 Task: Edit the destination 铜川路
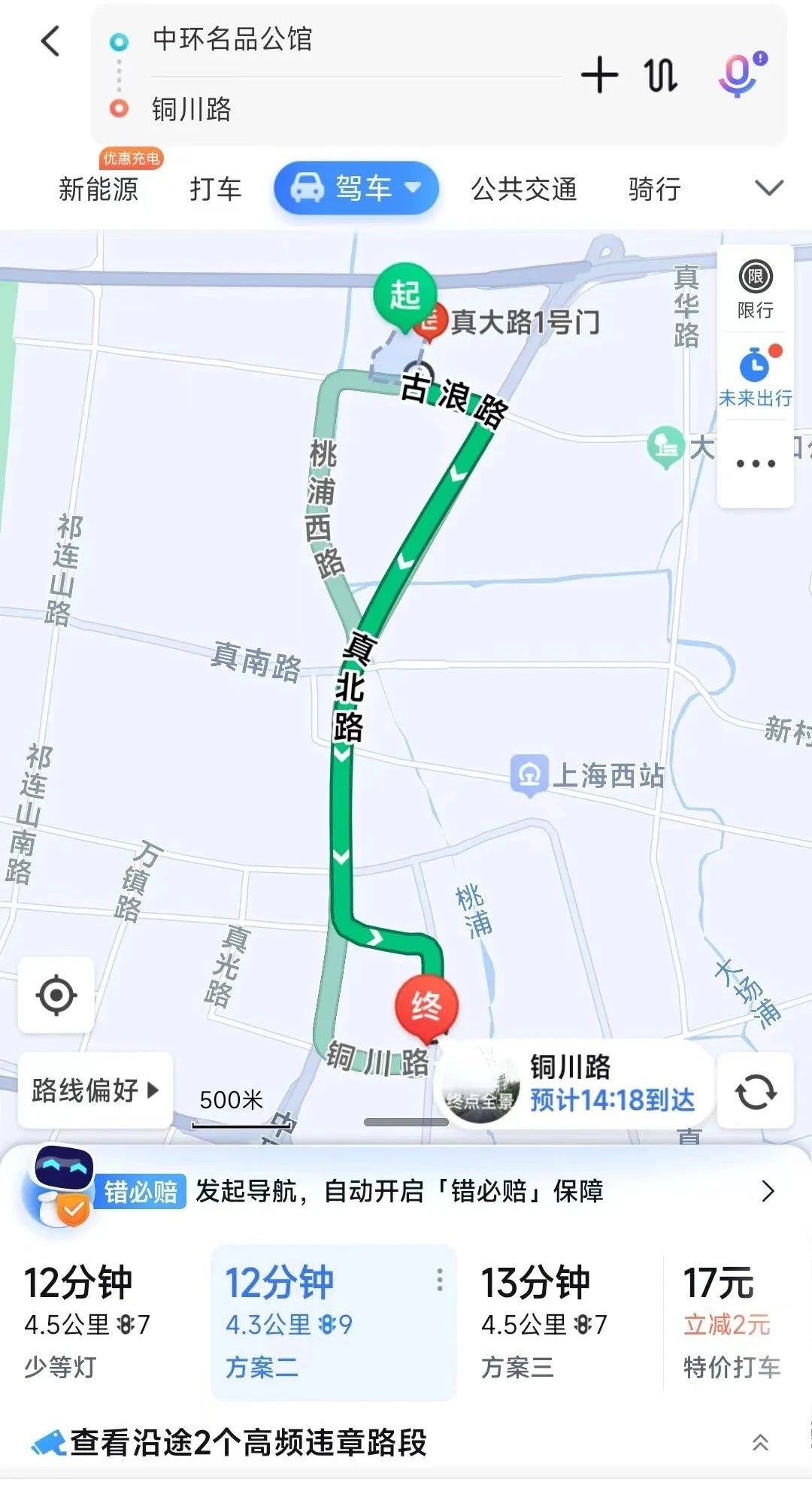point(192,110)
